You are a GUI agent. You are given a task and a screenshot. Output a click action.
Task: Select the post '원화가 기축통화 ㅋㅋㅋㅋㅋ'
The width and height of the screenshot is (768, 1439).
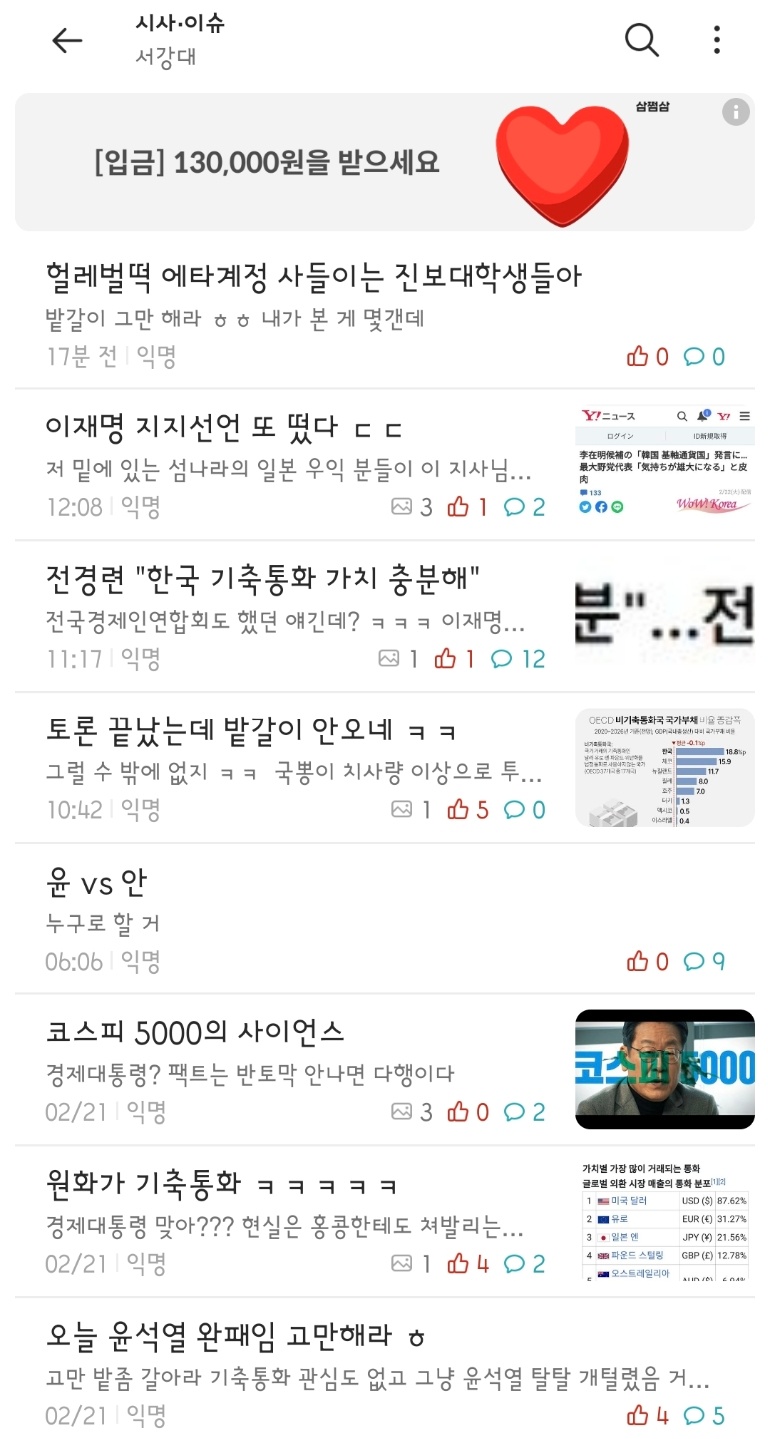(222, 1184)
